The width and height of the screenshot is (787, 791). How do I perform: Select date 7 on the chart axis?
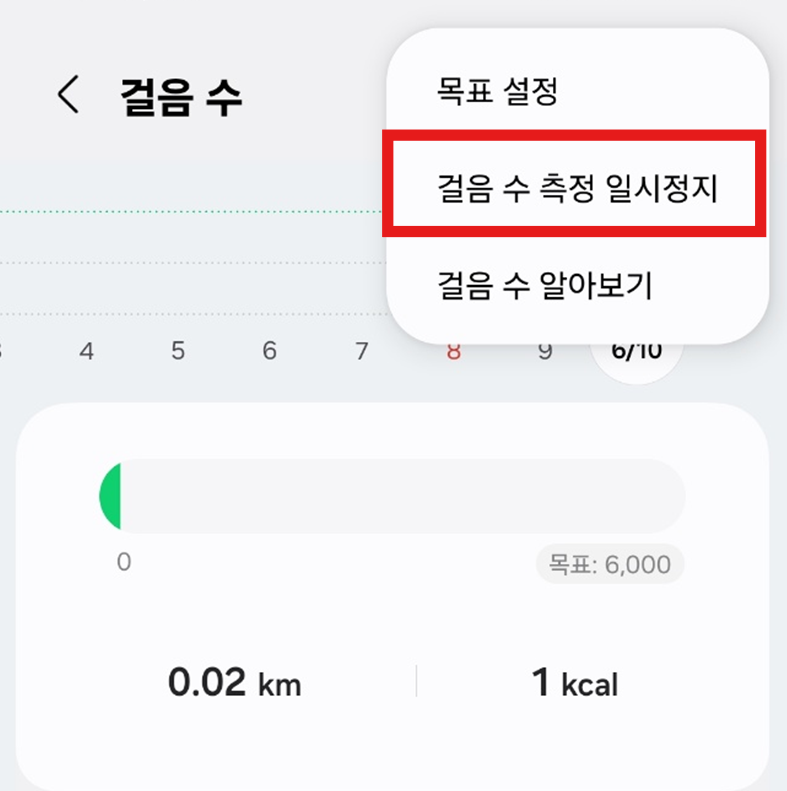[x=361, y=351]
